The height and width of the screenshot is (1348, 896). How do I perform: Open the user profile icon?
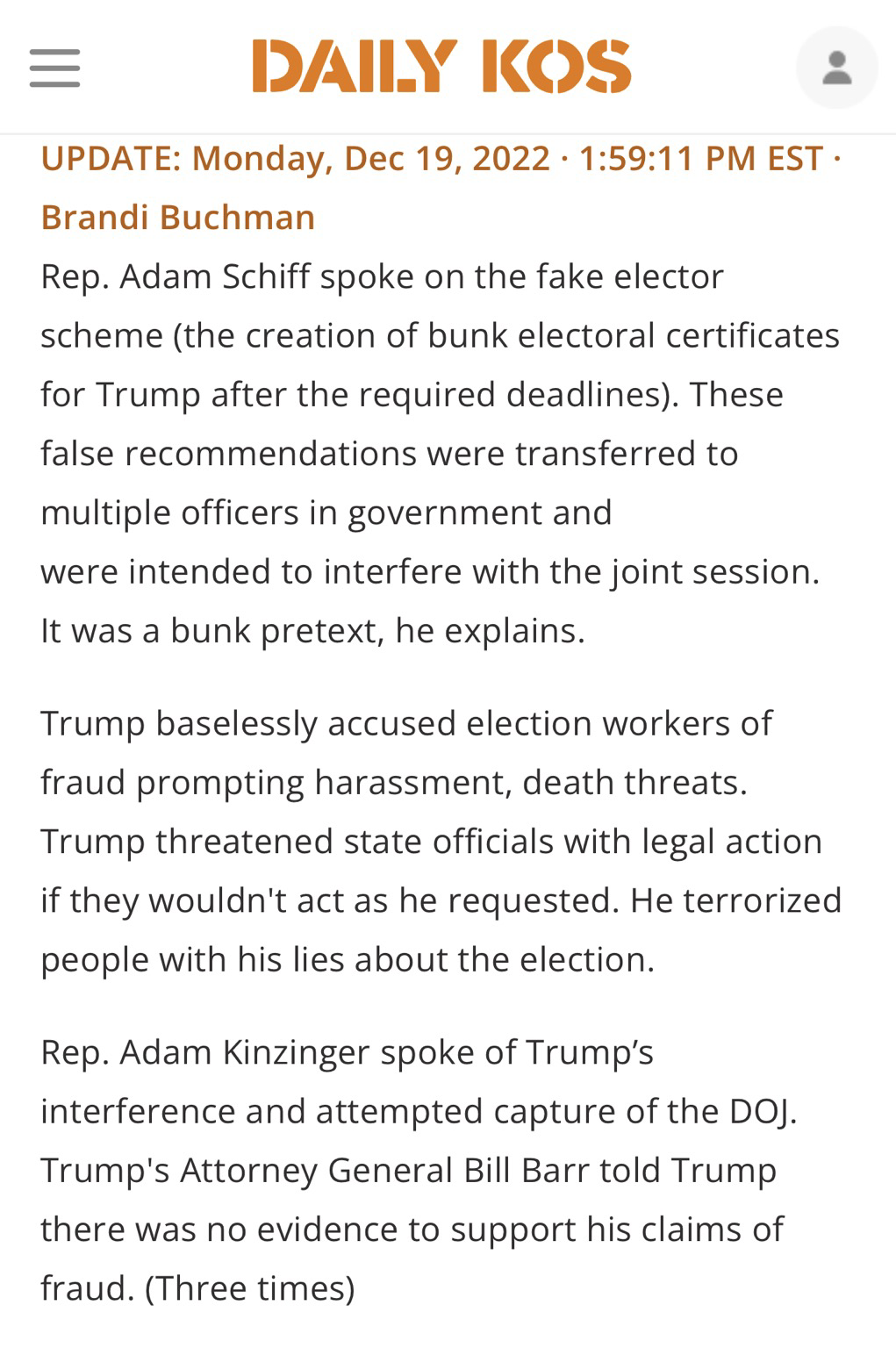(x=836, y=68)
